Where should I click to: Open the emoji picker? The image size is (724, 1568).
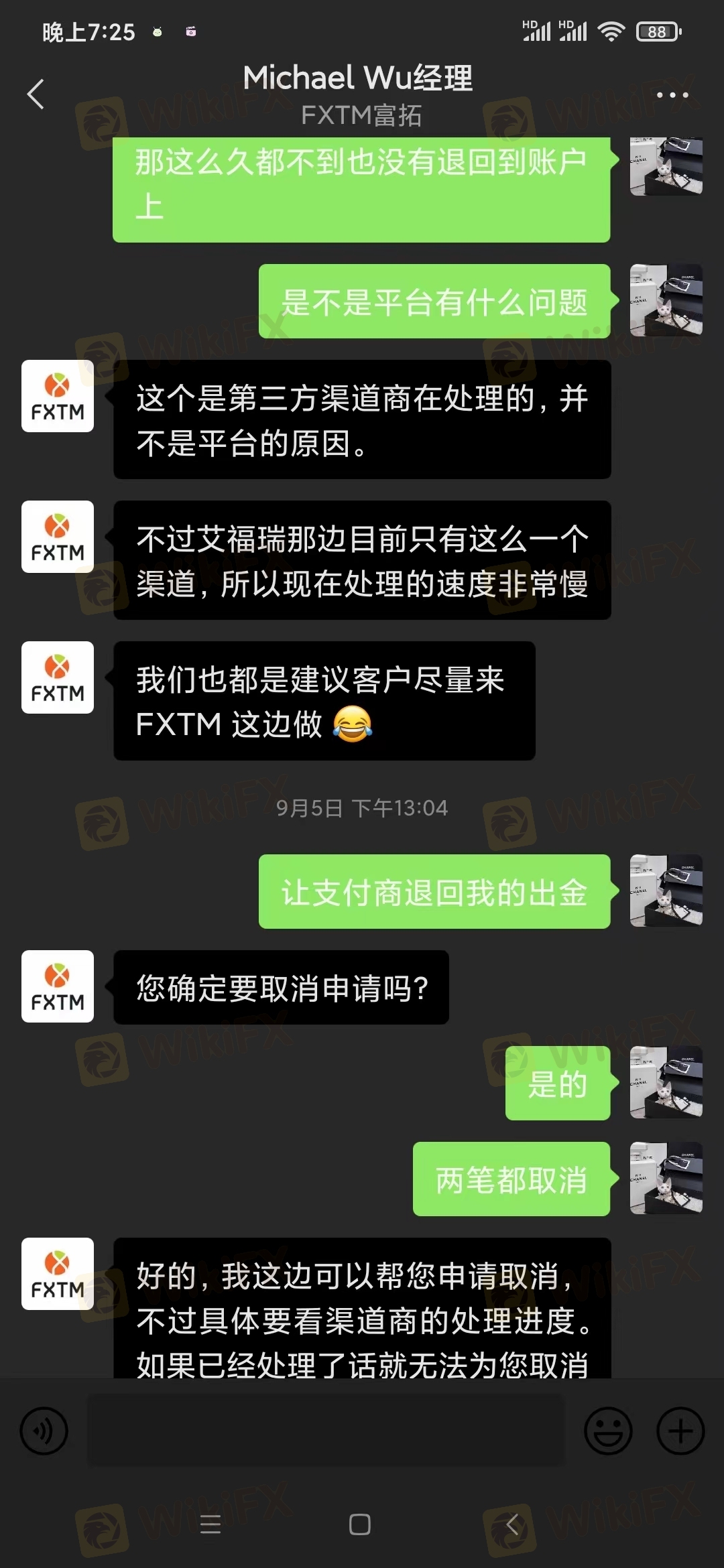pyautogui.click(x=608, y=1431)
